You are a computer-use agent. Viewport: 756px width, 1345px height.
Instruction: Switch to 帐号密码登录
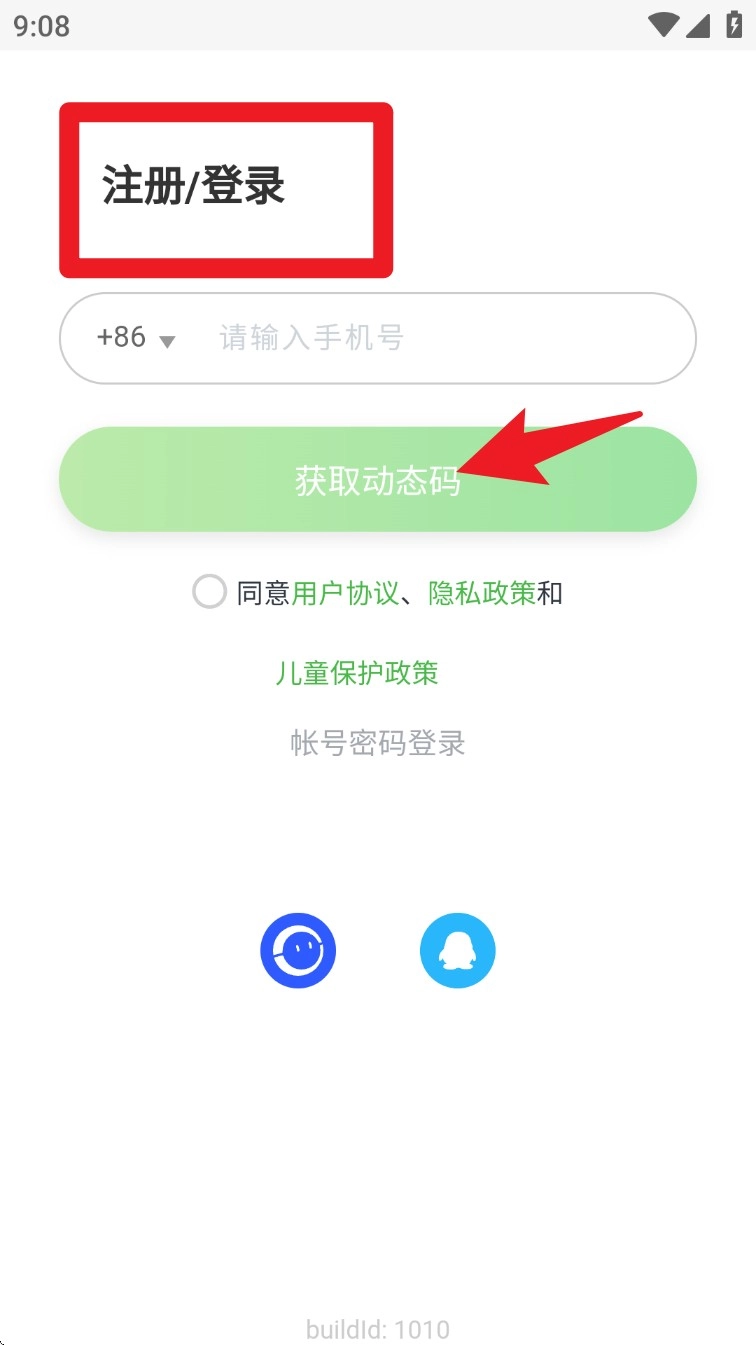point(378,743)
